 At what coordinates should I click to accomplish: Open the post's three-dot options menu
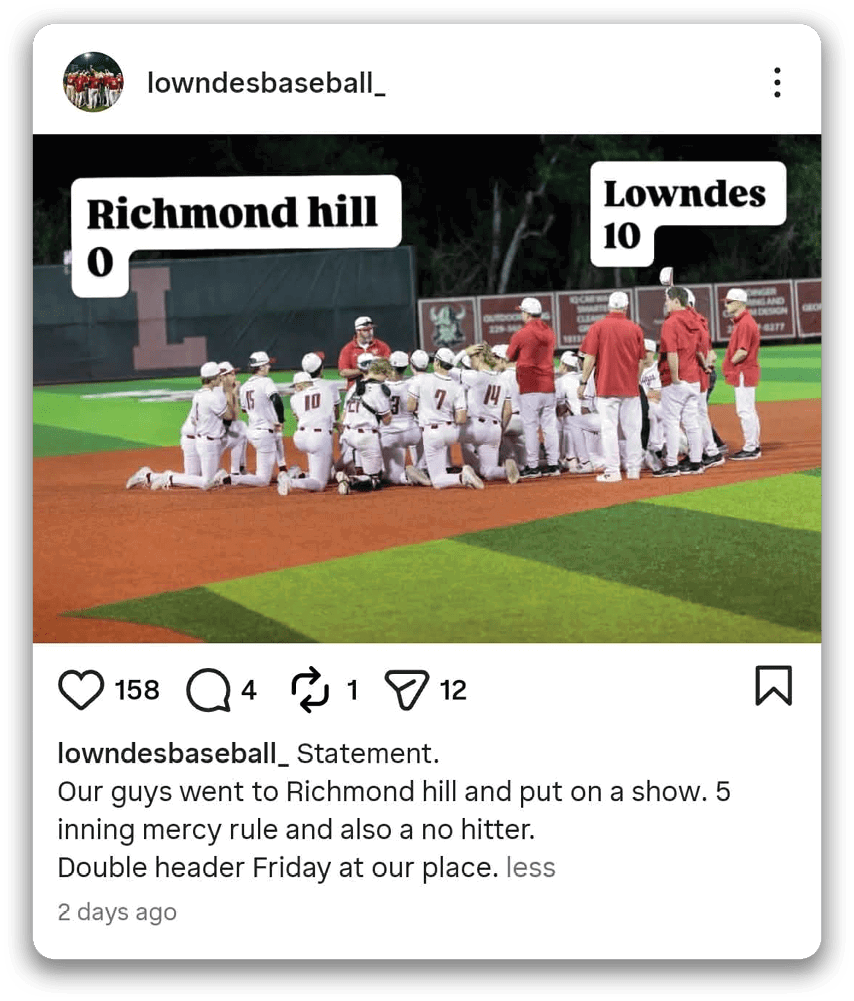click(777, 83)
